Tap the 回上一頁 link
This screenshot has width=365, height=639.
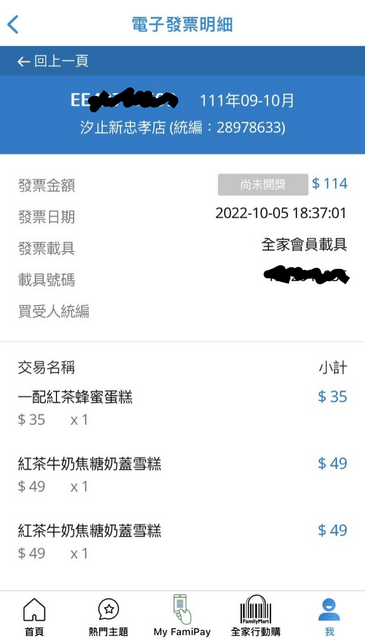[x=53, y=61]
